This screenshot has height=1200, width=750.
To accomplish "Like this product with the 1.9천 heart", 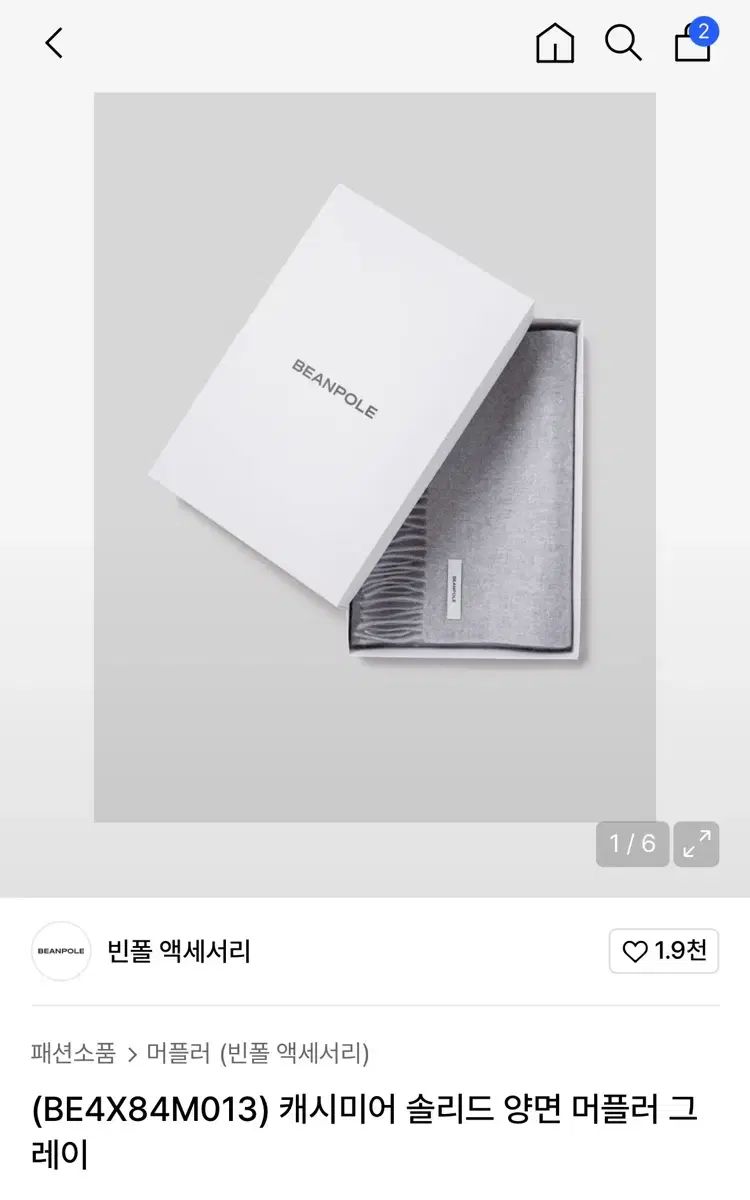I will pyautogui.click(x=664, y=951).
